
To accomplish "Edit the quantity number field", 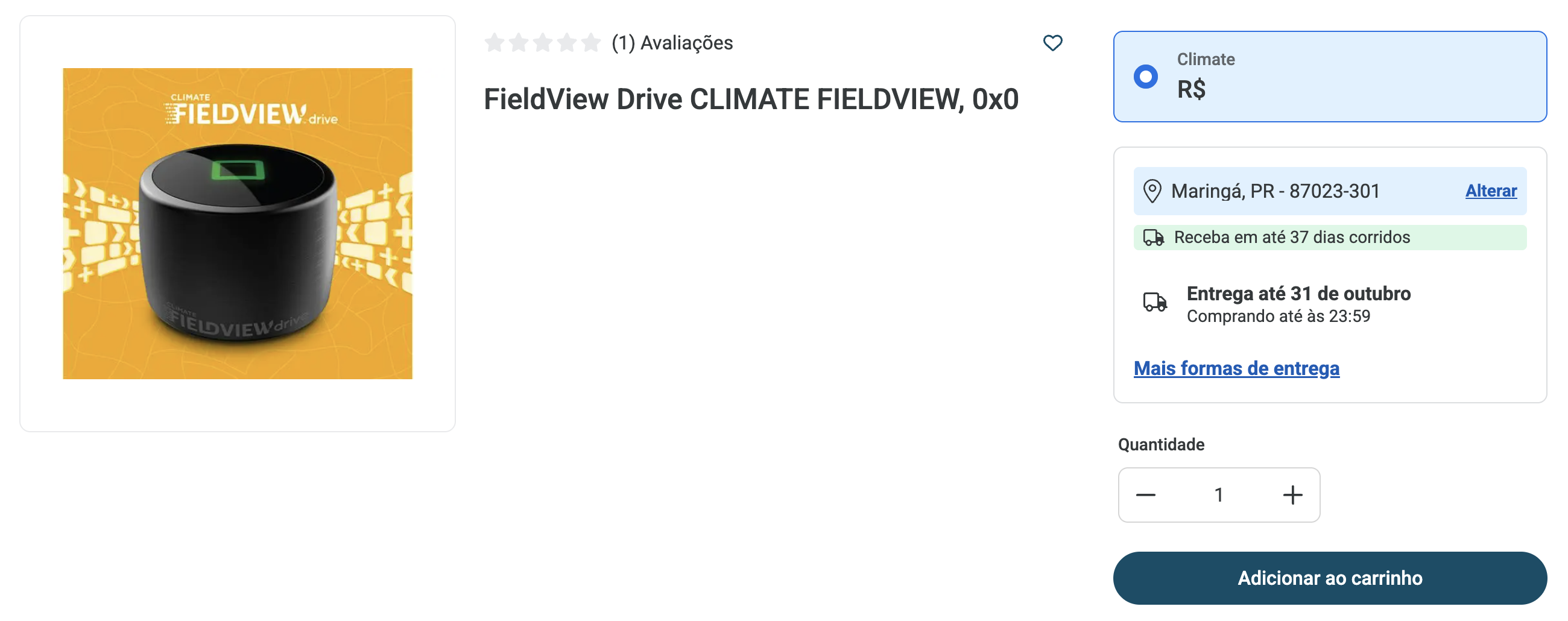I will click(x=1218, y=494).
